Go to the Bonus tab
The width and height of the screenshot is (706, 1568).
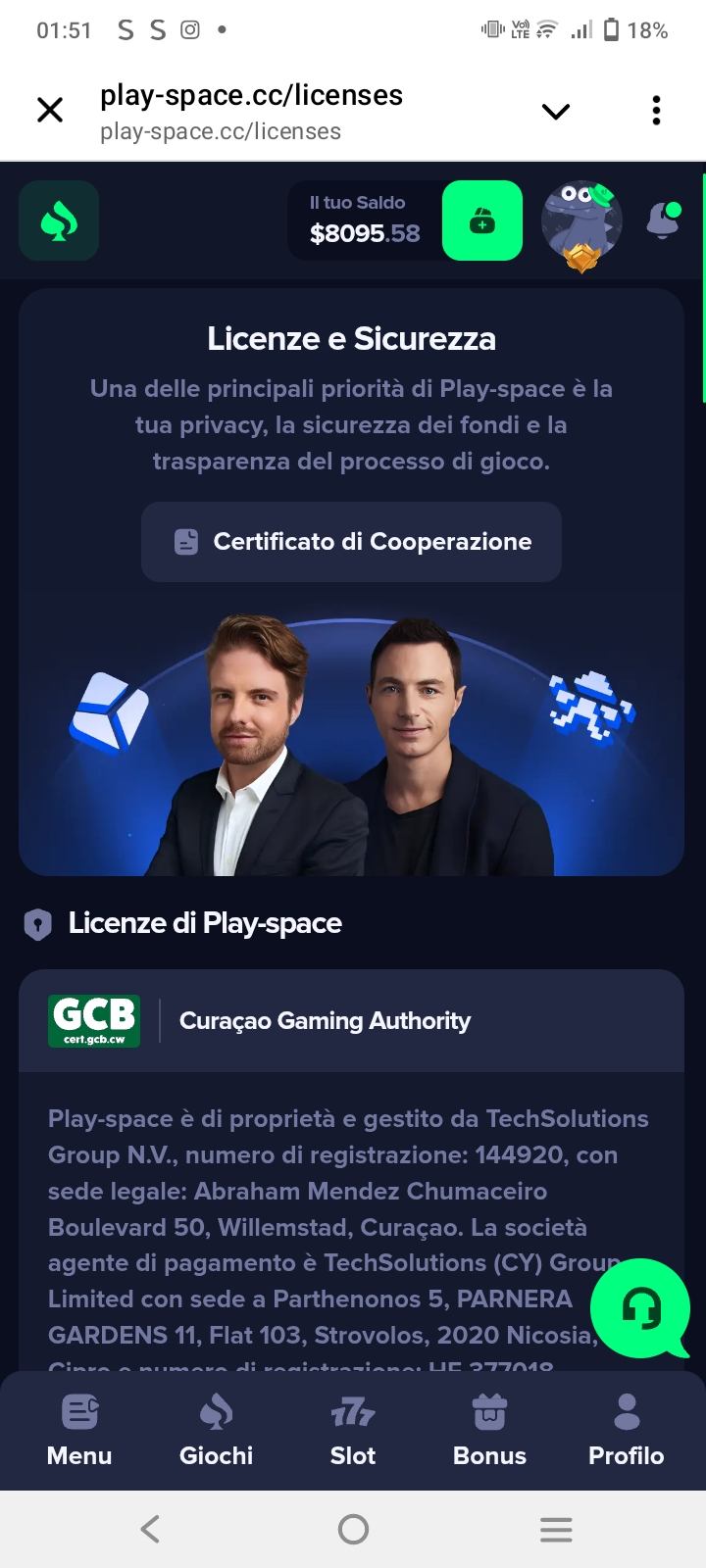(489, 1431)
